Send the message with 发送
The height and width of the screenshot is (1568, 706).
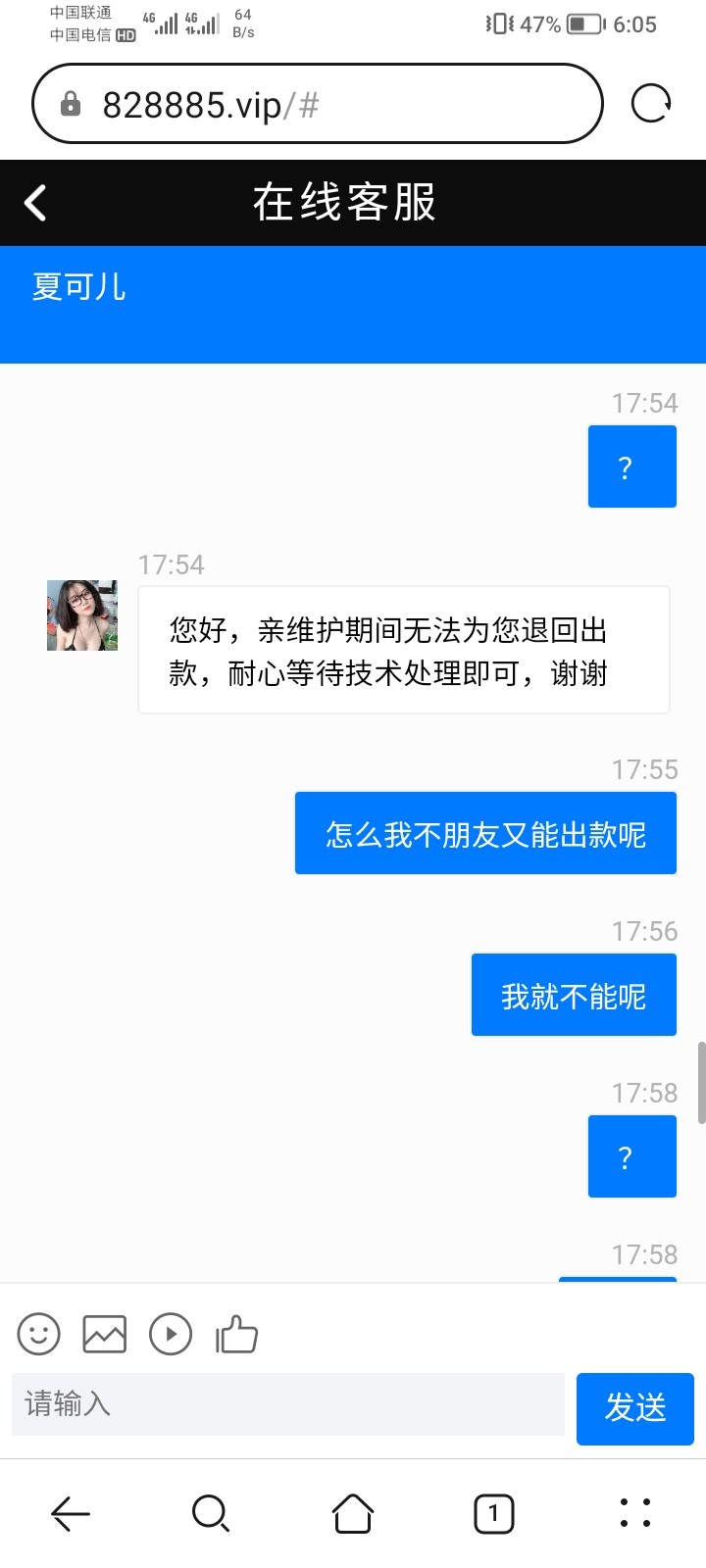pos(634,1408)
